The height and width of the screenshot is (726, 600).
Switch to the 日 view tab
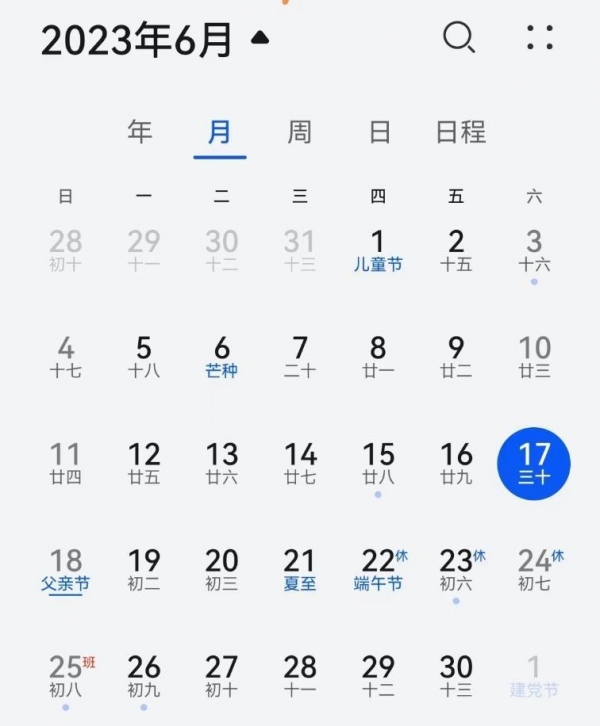pos(379,131)
